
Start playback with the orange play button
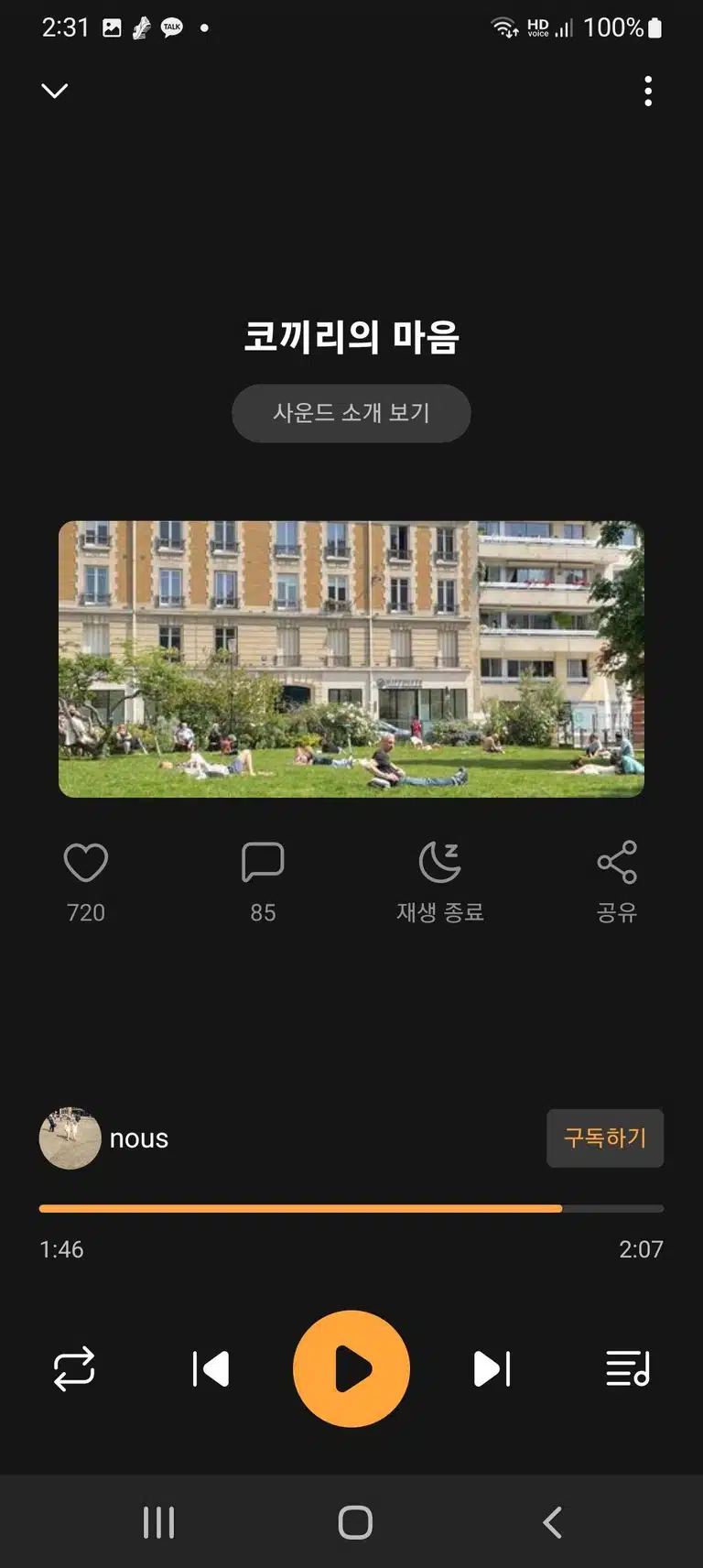pos(351,1369)
